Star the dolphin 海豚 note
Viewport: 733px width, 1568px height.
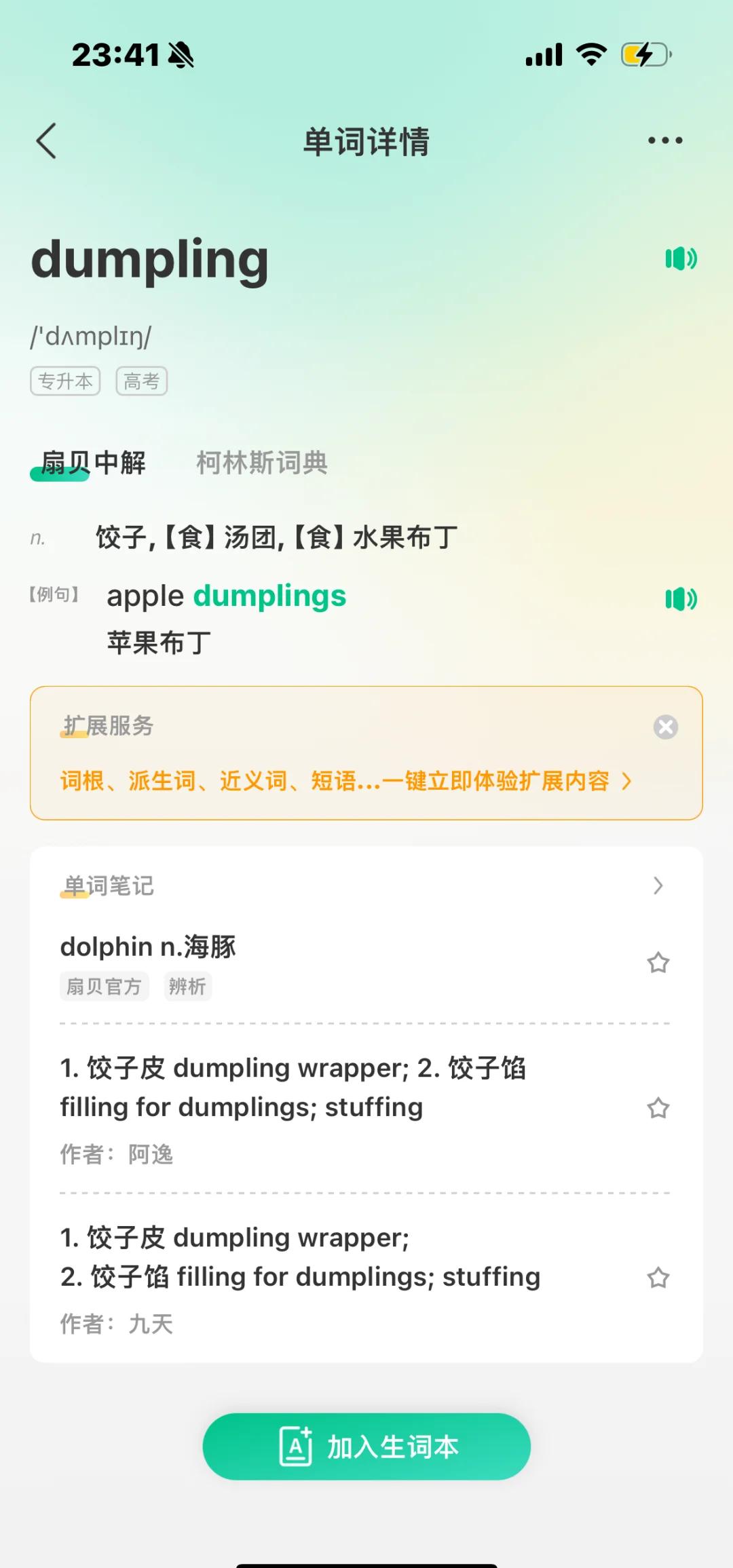coord(659,963)
